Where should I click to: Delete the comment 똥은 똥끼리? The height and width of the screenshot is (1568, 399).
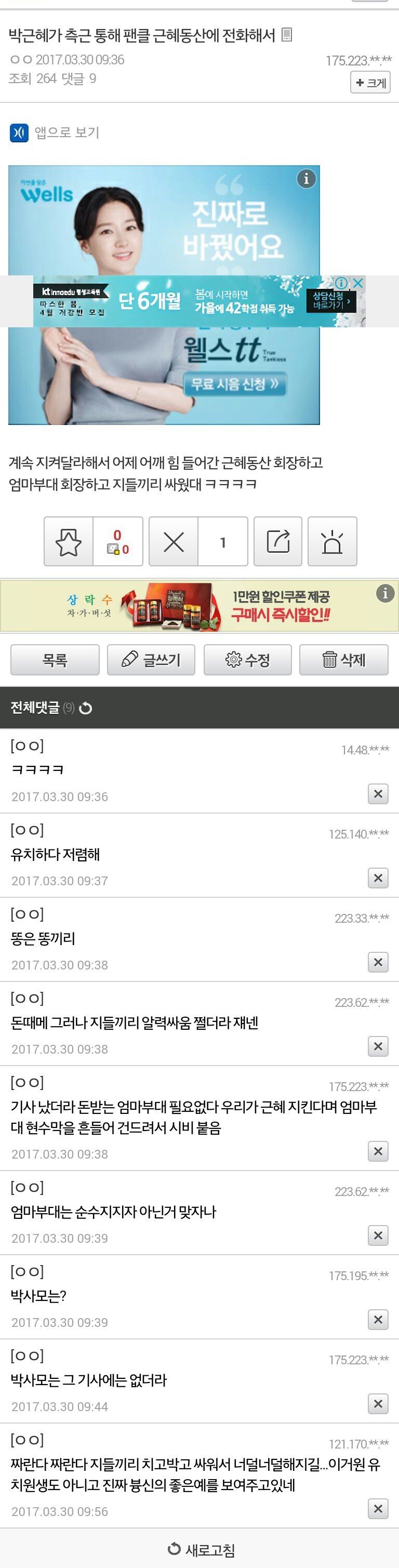tap(378, 962)
